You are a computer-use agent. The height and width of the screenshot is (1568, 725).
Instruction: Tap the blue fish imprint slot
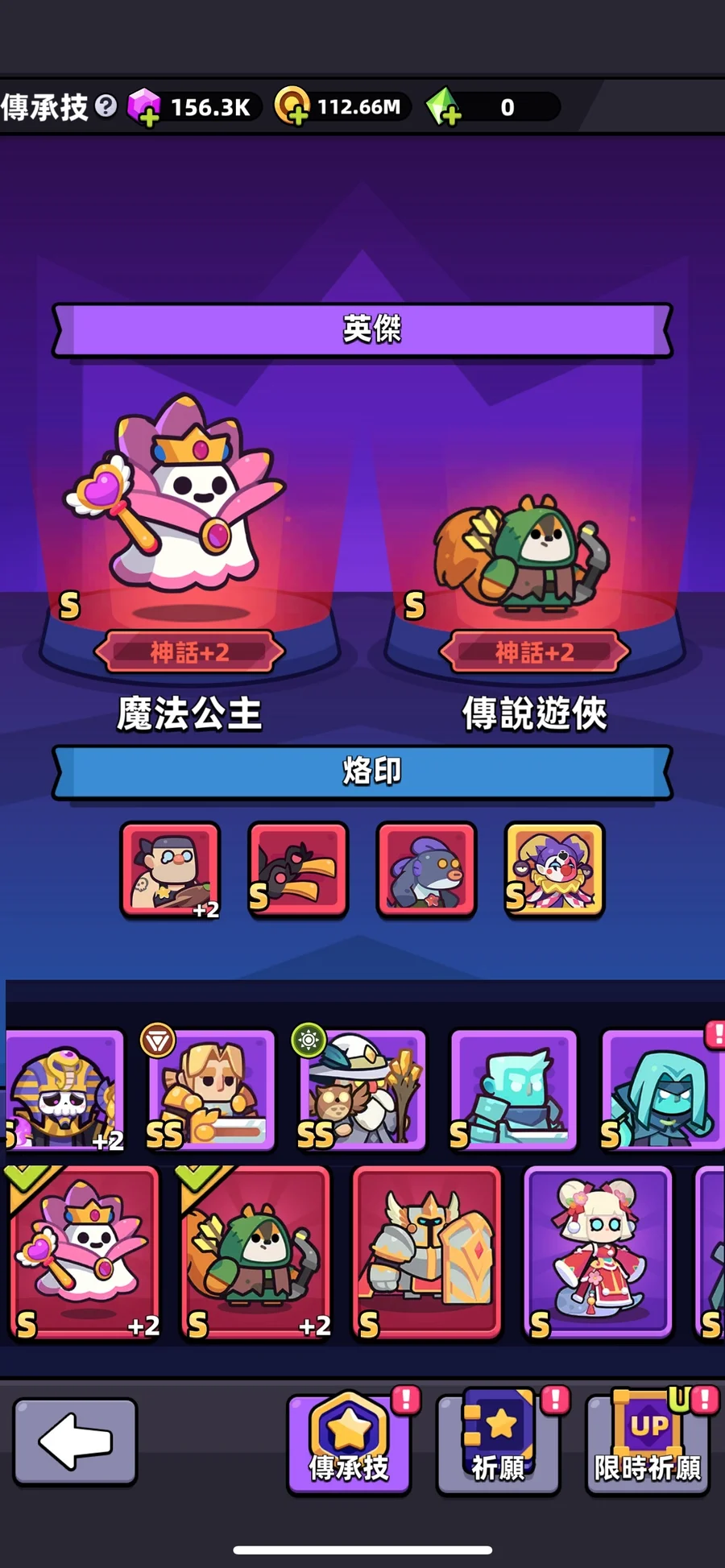(x=427, y=870)
